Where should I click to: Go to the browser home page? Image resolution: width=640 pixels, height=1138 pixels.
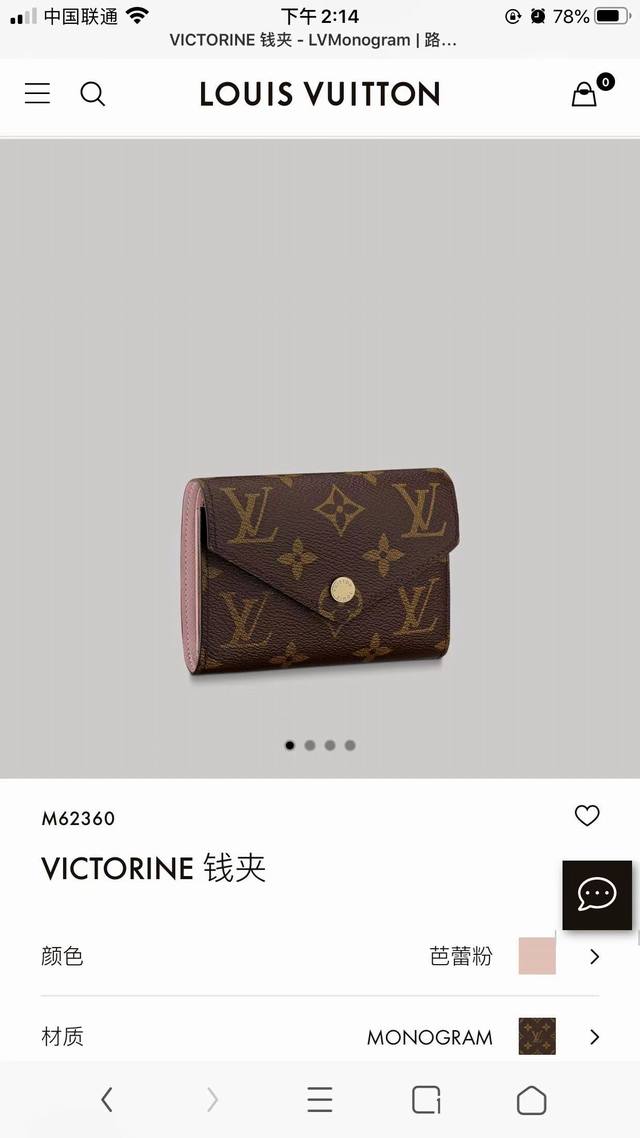(x=531, y=1100)
